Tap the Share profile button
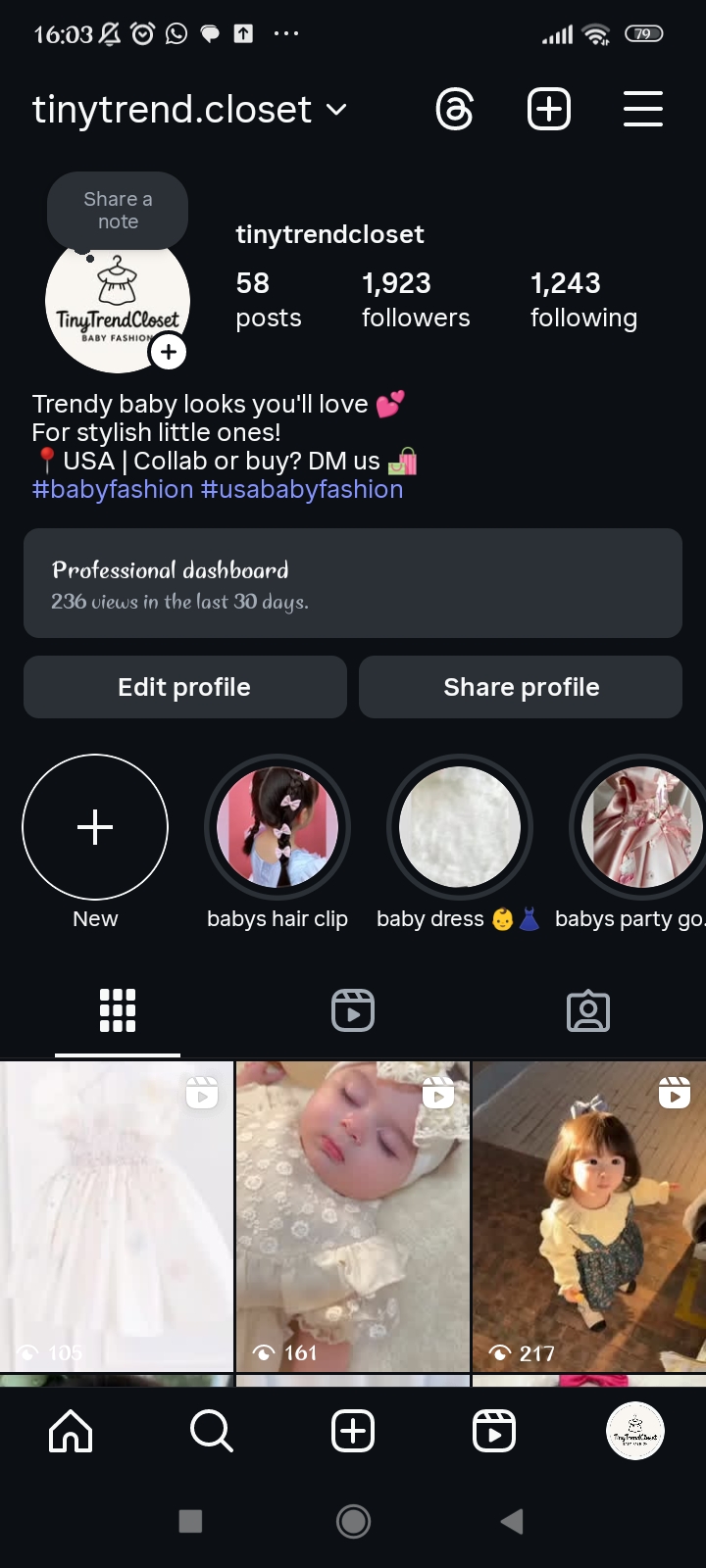 coord(521,687)
